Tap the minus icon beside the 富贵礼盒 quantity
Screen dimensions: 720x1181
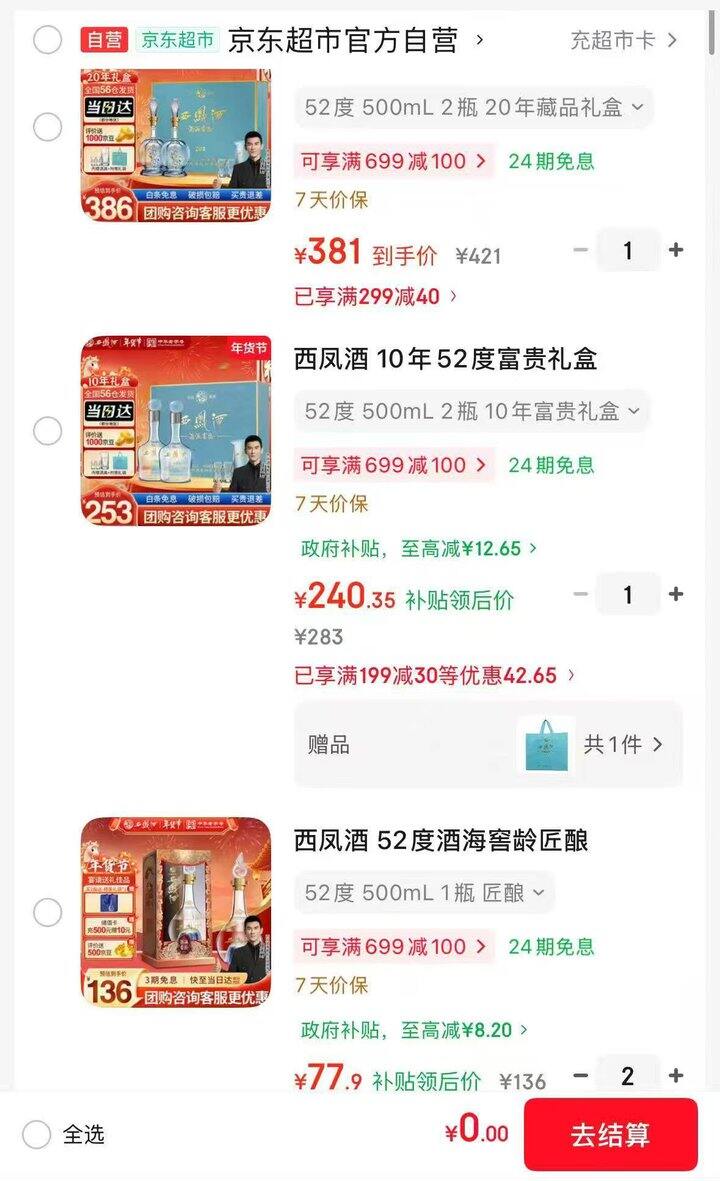580,594
